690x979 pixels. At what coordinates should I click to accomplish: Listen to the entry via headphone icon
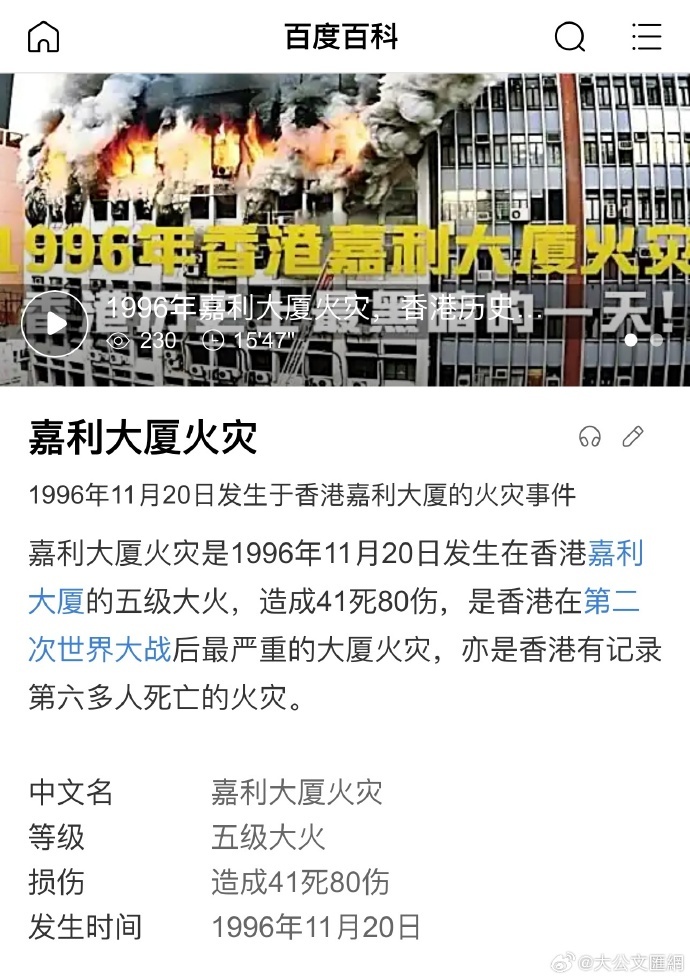[x=589, y=436]
